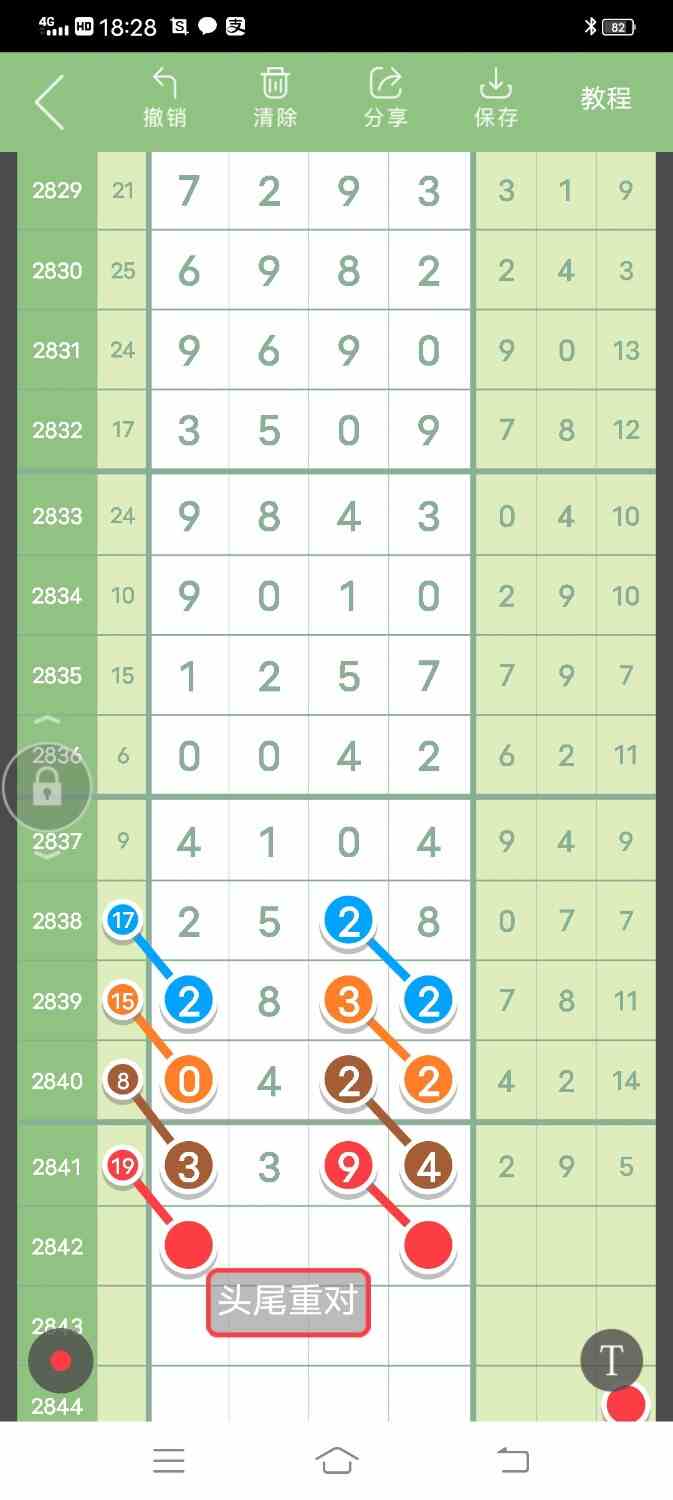Go to the system home screen
Viewport: 673px width, 1500px height.
click(337, 1461)
